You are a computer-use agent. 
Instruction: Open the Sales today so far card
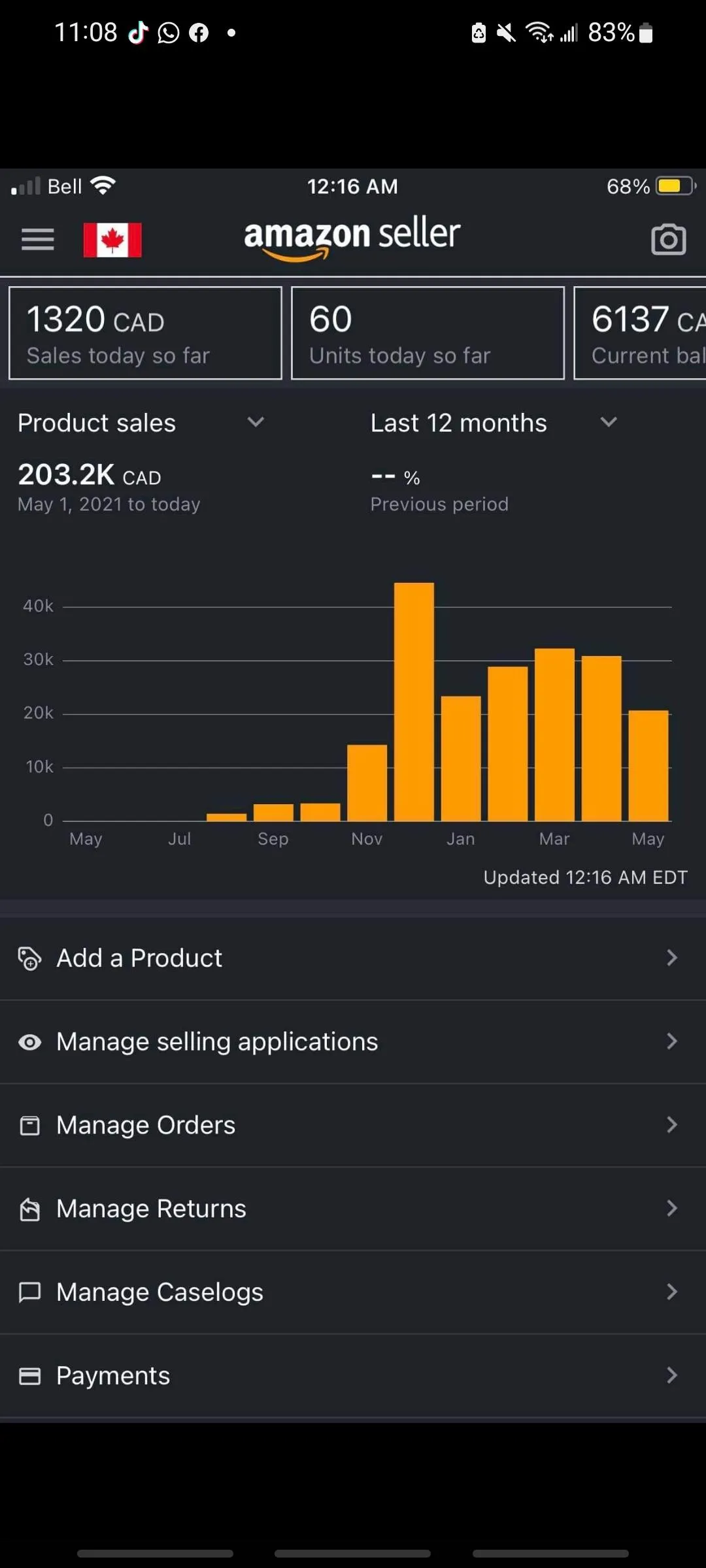145,333
